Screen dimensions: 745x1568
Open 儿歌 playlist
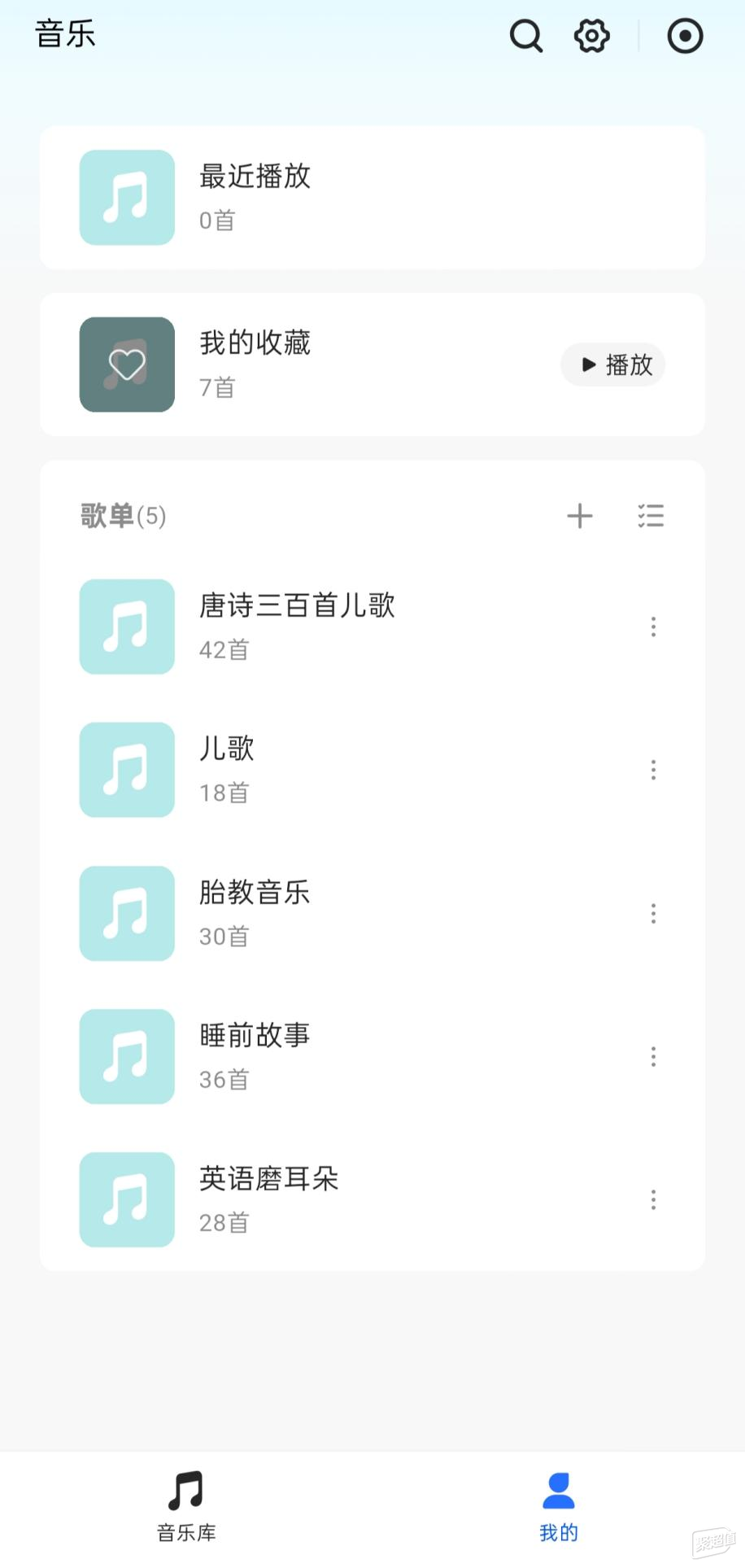pyautogui.click(x=350, y=770)
